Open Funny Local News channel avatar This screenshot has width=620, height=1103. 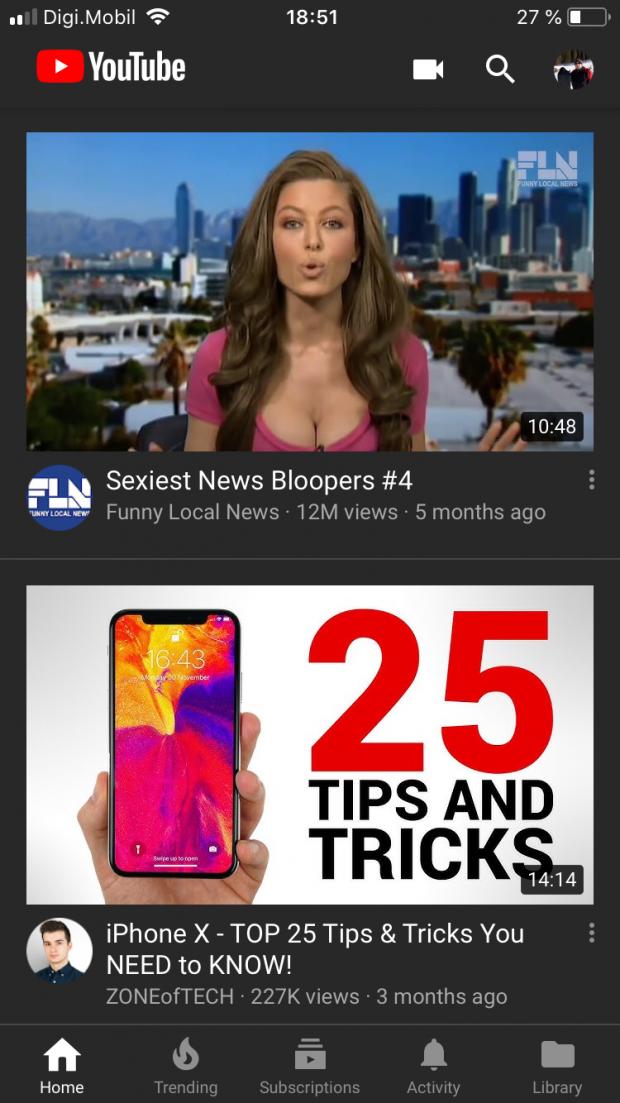coord(59,497)
